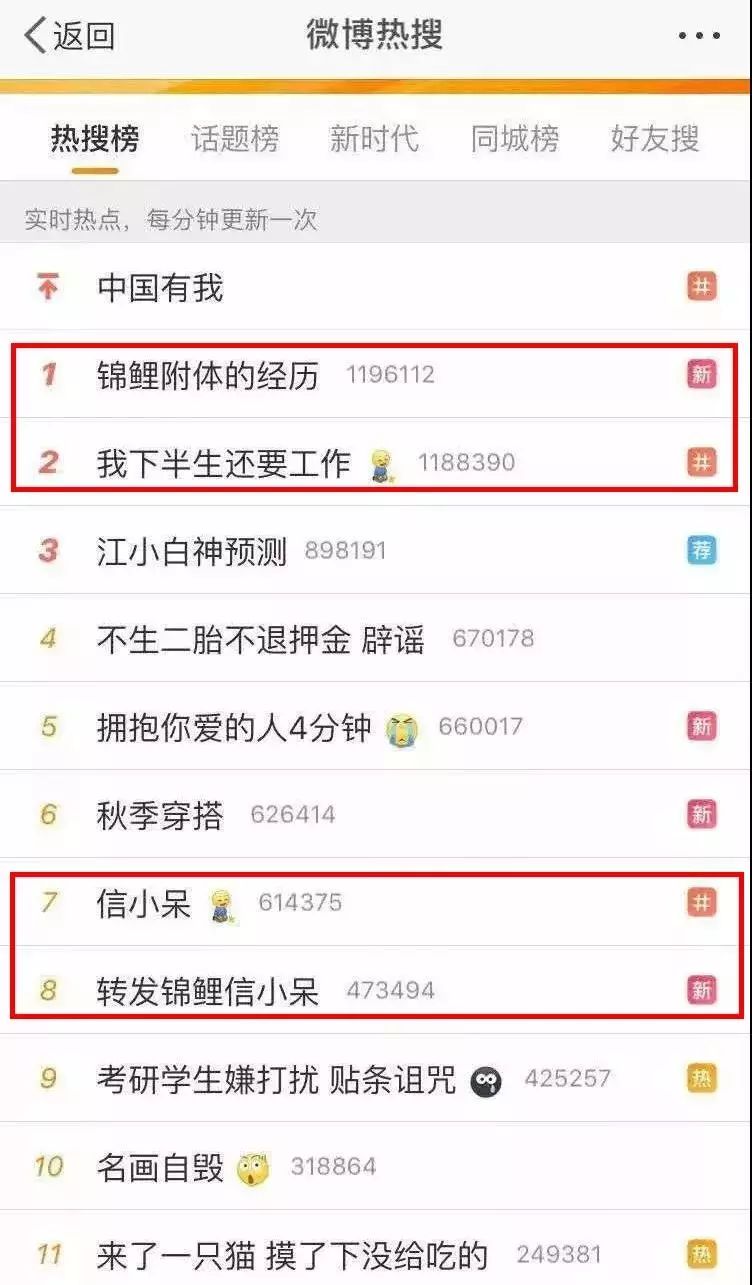Open the rank 7 topic 信小呆
The height and width of the screenshot is (1285, 752).
144,903
